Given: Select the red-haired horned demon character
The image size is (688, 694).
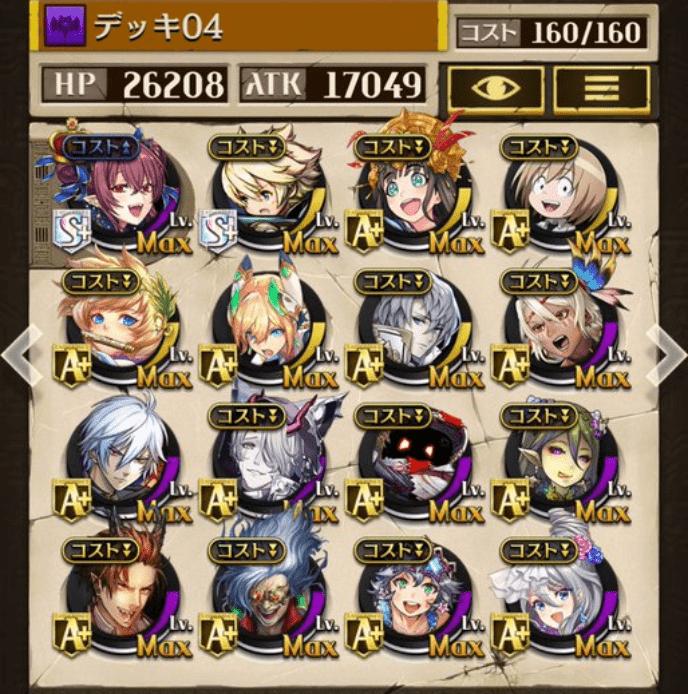Looking at the screenshot, I should coord(120,598).
